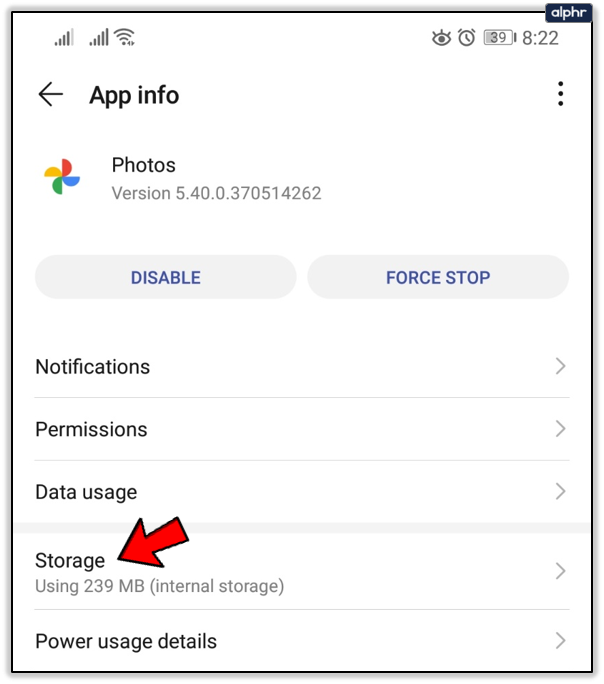
Task: Go back from App info
Action: tap(50, 95)
